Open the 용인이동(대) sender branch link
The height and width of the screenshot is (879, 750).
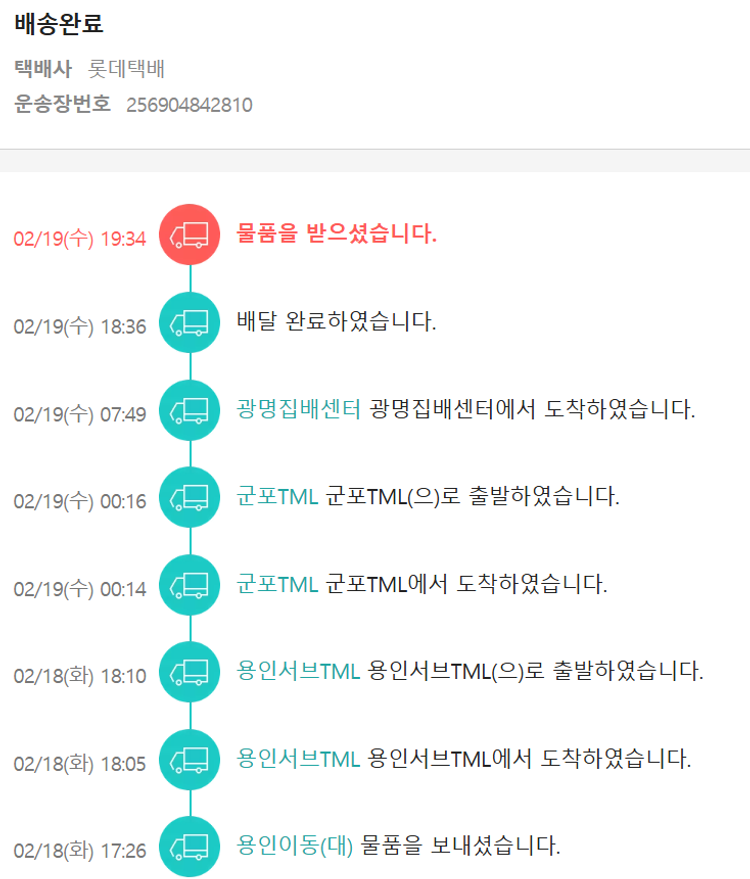295,845
